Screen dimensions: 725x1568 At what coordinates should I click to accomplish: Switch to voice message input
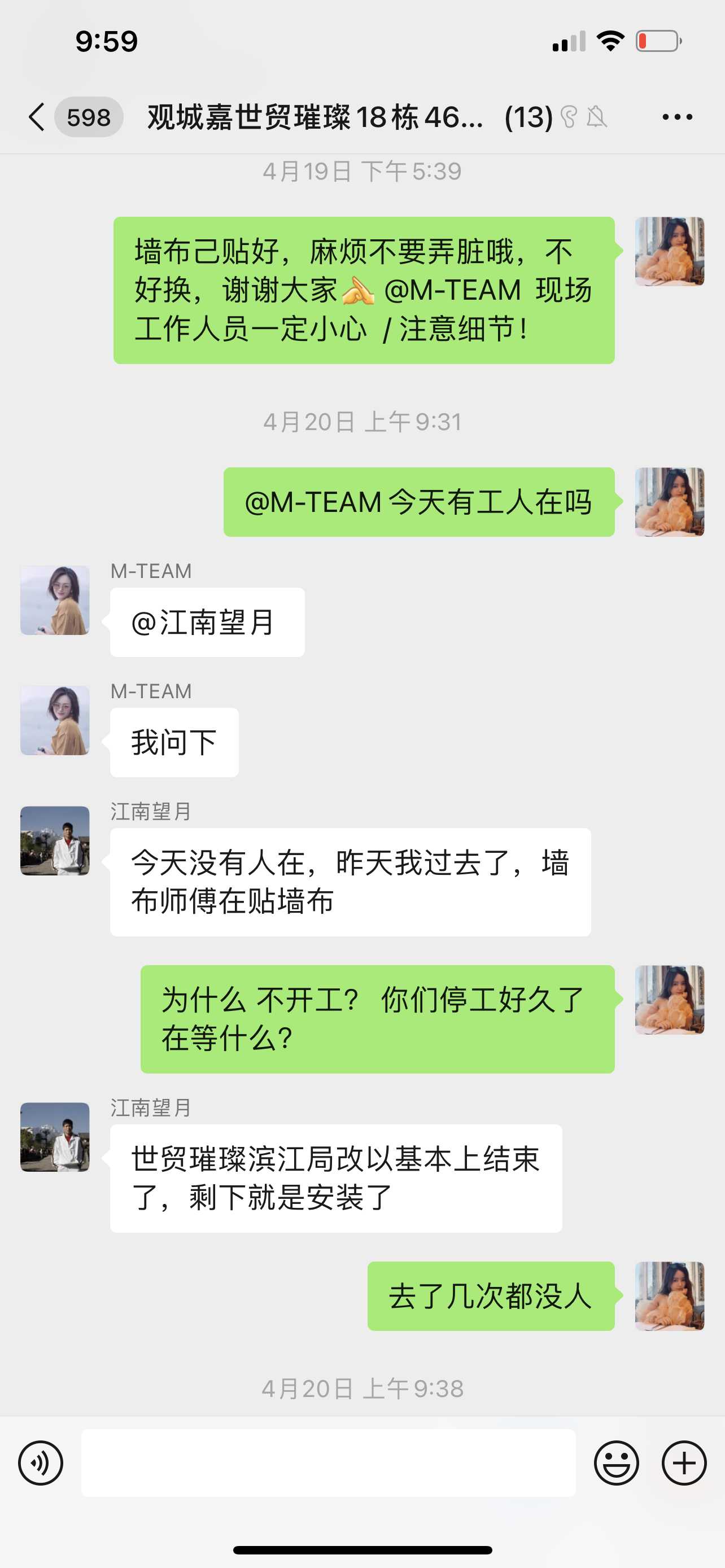click(x=40, y=1462)
